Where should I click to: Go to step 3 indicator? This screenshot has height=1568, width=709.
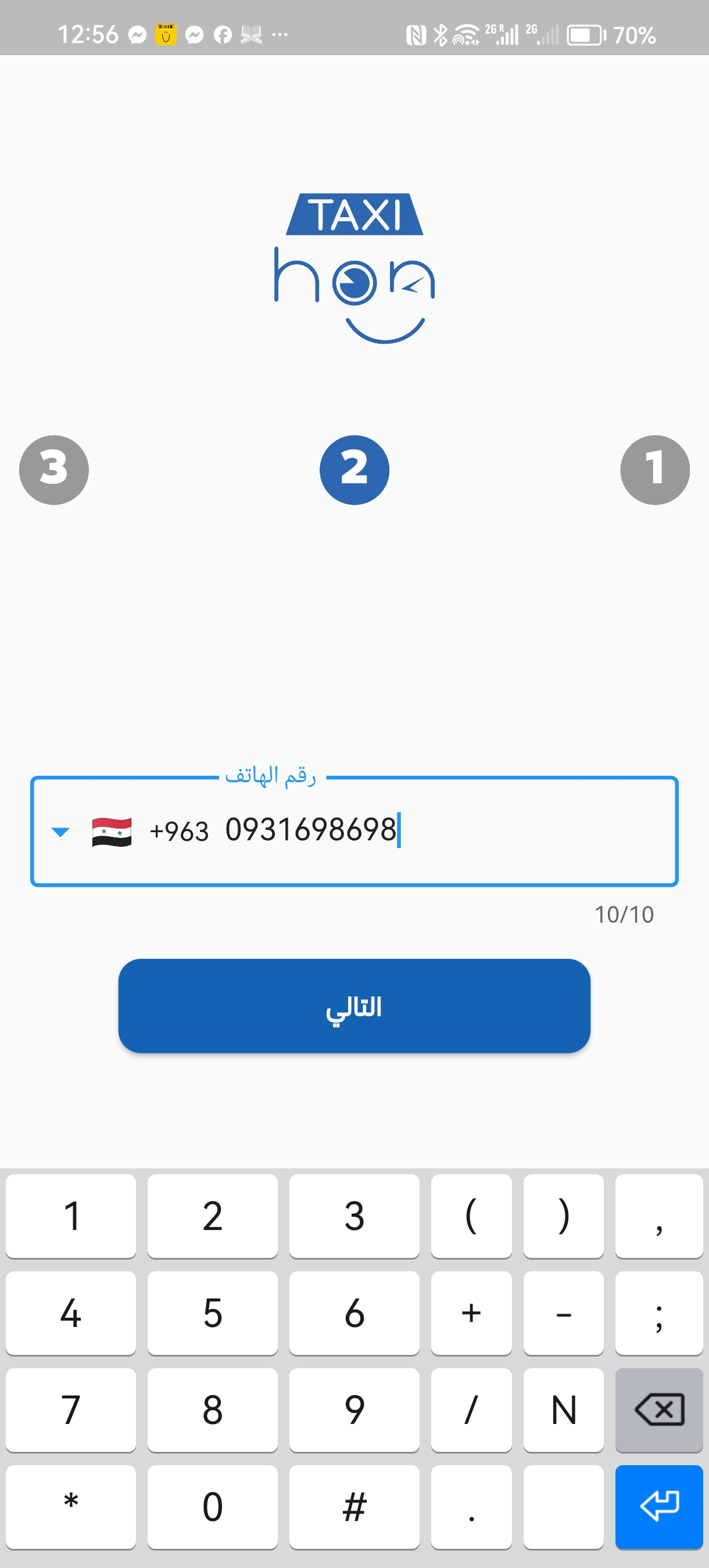pos(53,469)
